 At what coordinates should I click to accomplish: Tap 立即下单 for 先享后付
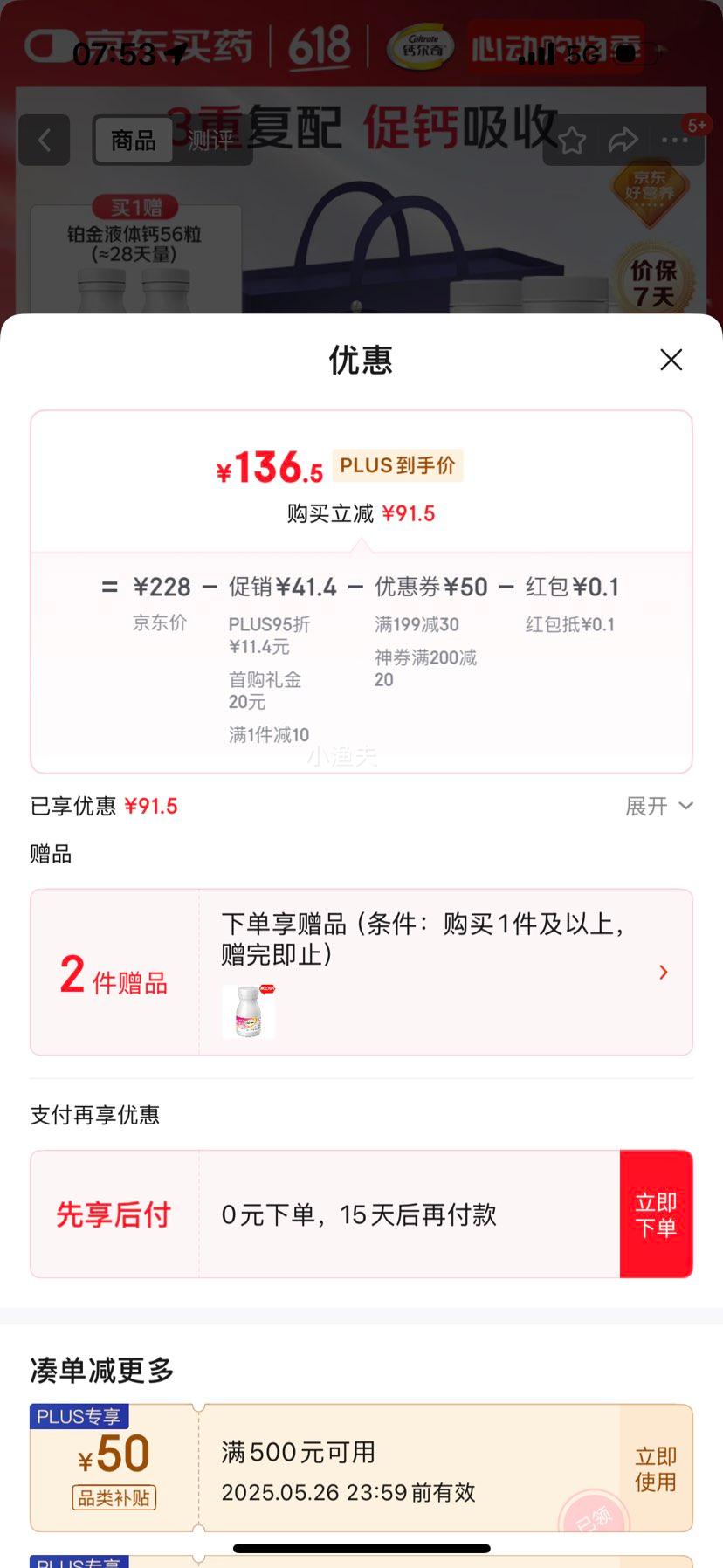click(656, 1214)
